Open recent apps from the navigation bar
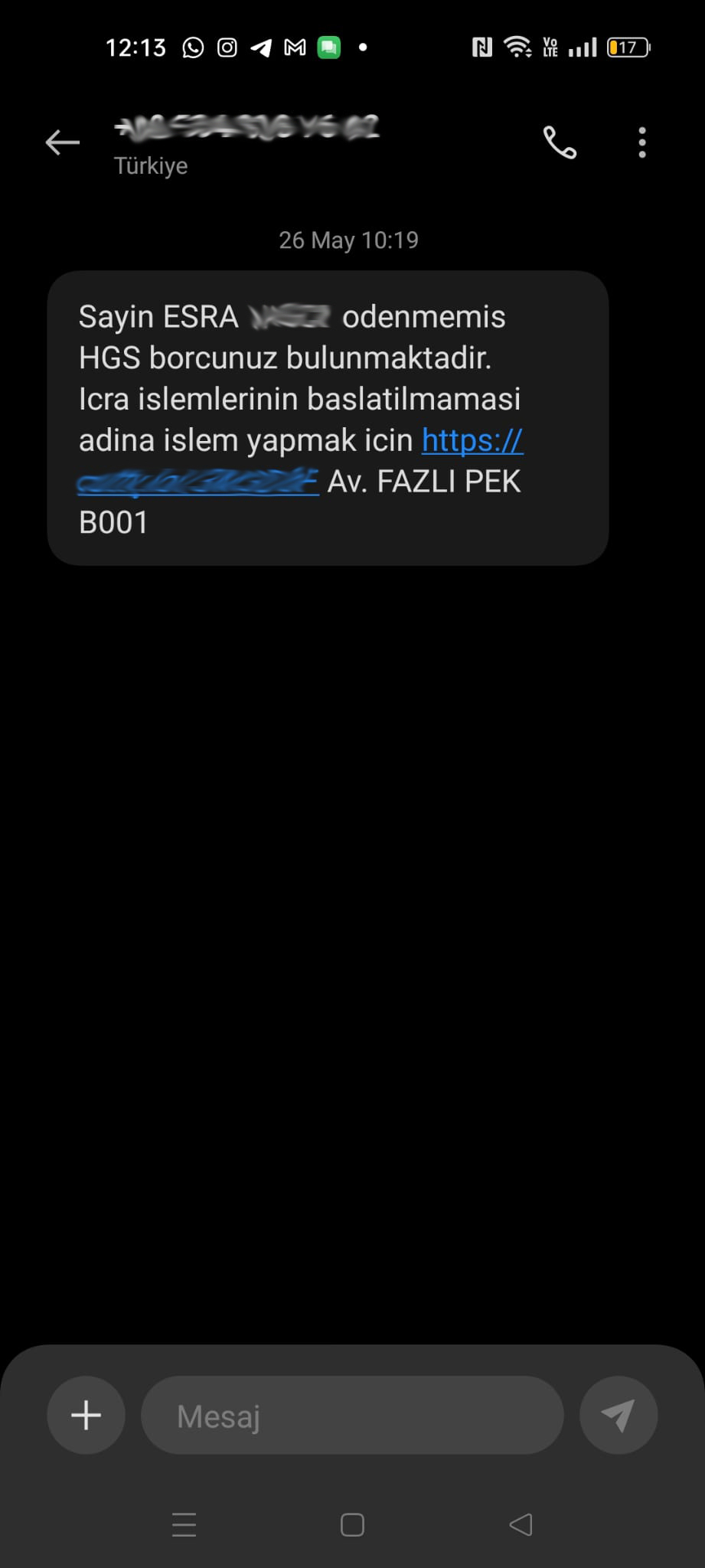This screenshot has height=1568, width=705. pos(184,1525)
